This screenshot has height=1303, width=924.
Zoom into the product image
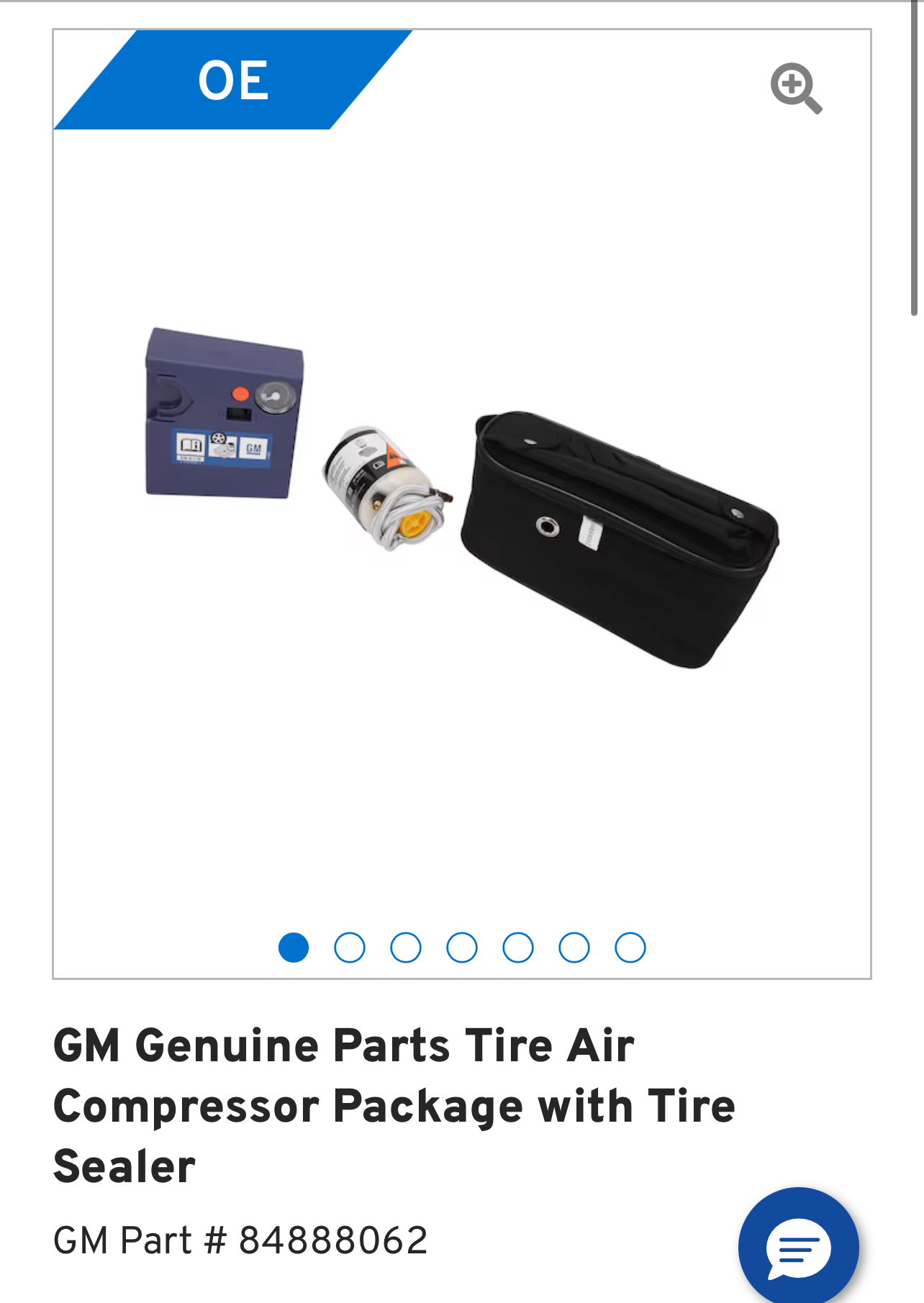tap(796, 88)
